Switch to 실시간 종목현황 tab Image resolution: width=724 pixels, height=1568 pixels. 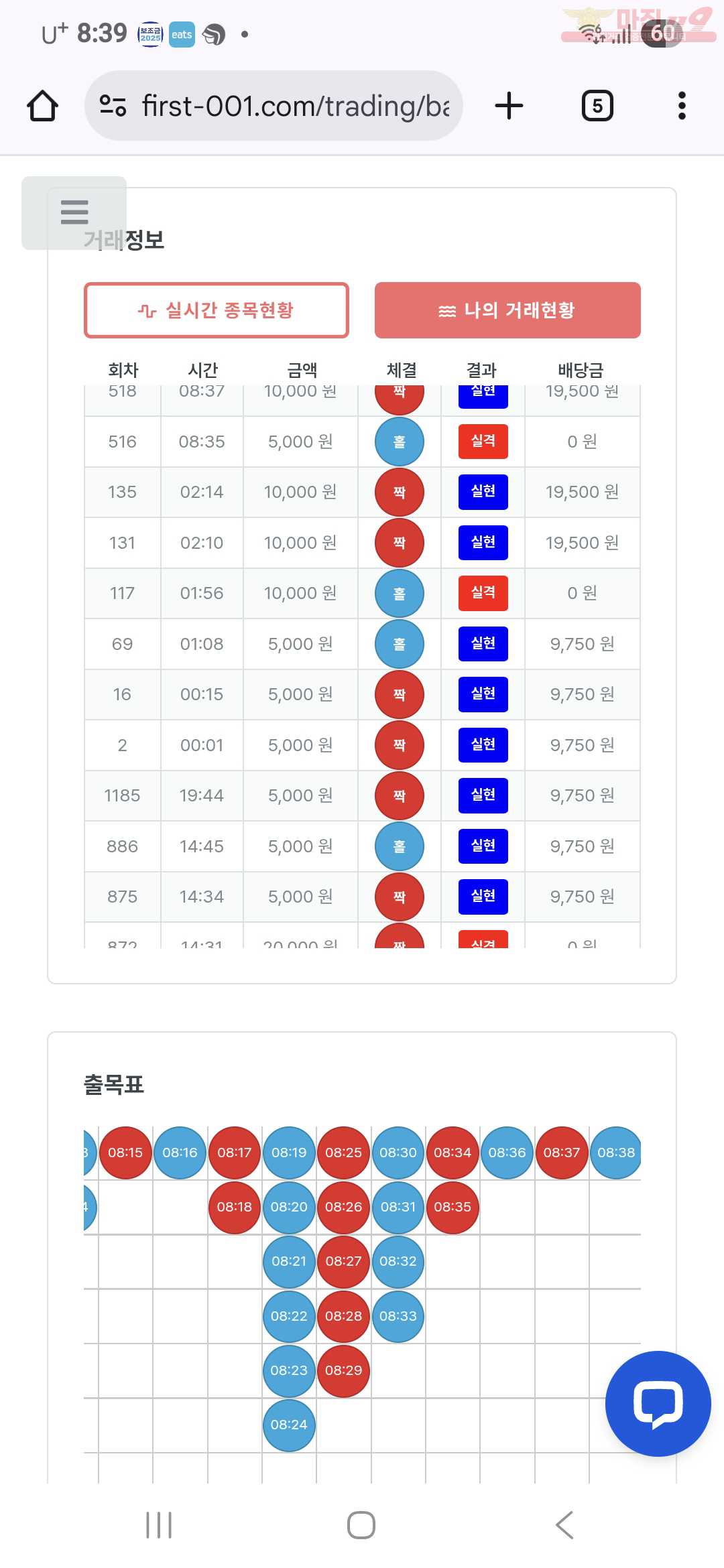(216, 310)
